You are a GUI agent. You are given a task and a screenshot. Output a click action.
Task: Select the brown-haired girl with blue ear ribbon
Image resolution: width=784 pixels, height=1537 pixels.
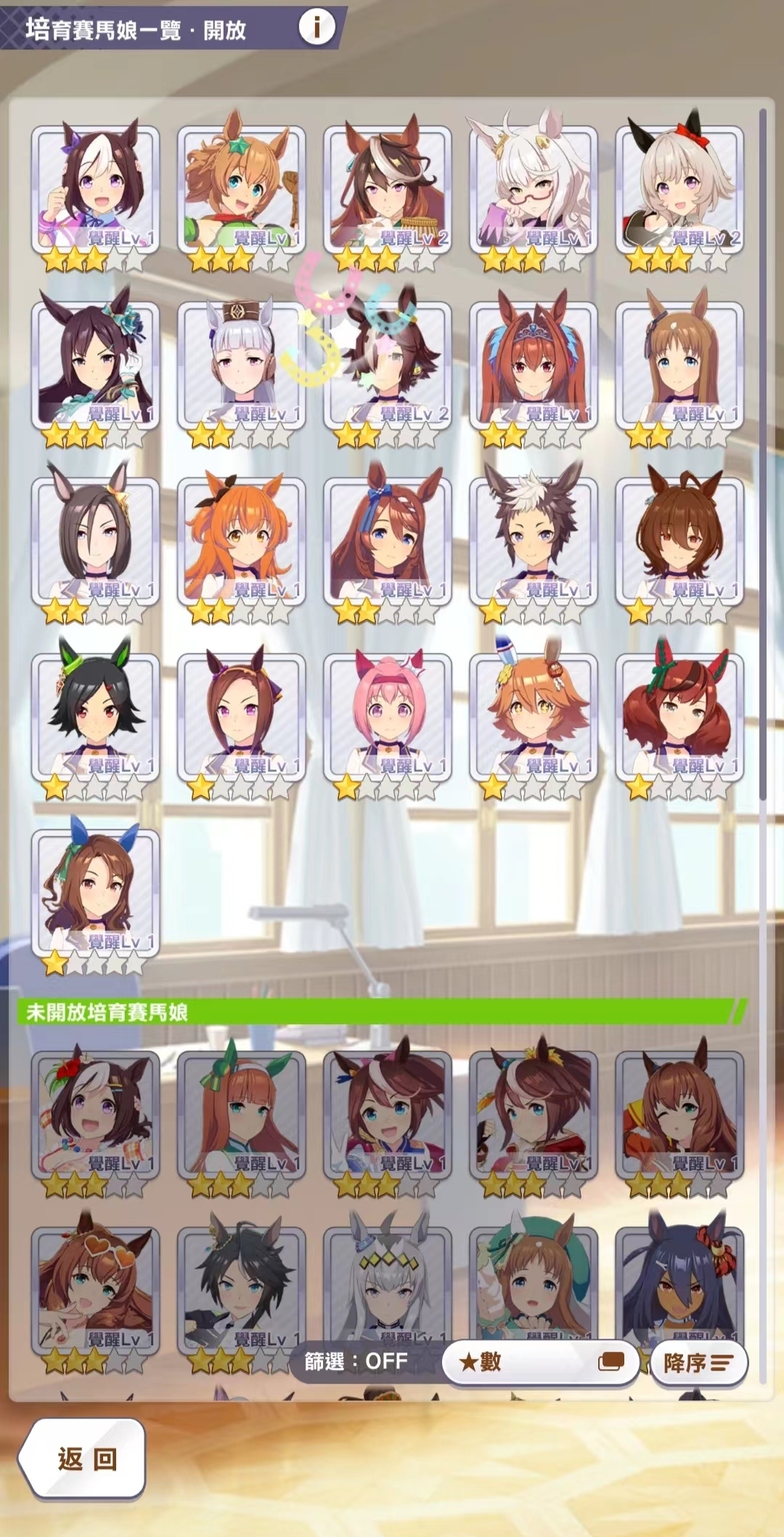tap(387, 540)
